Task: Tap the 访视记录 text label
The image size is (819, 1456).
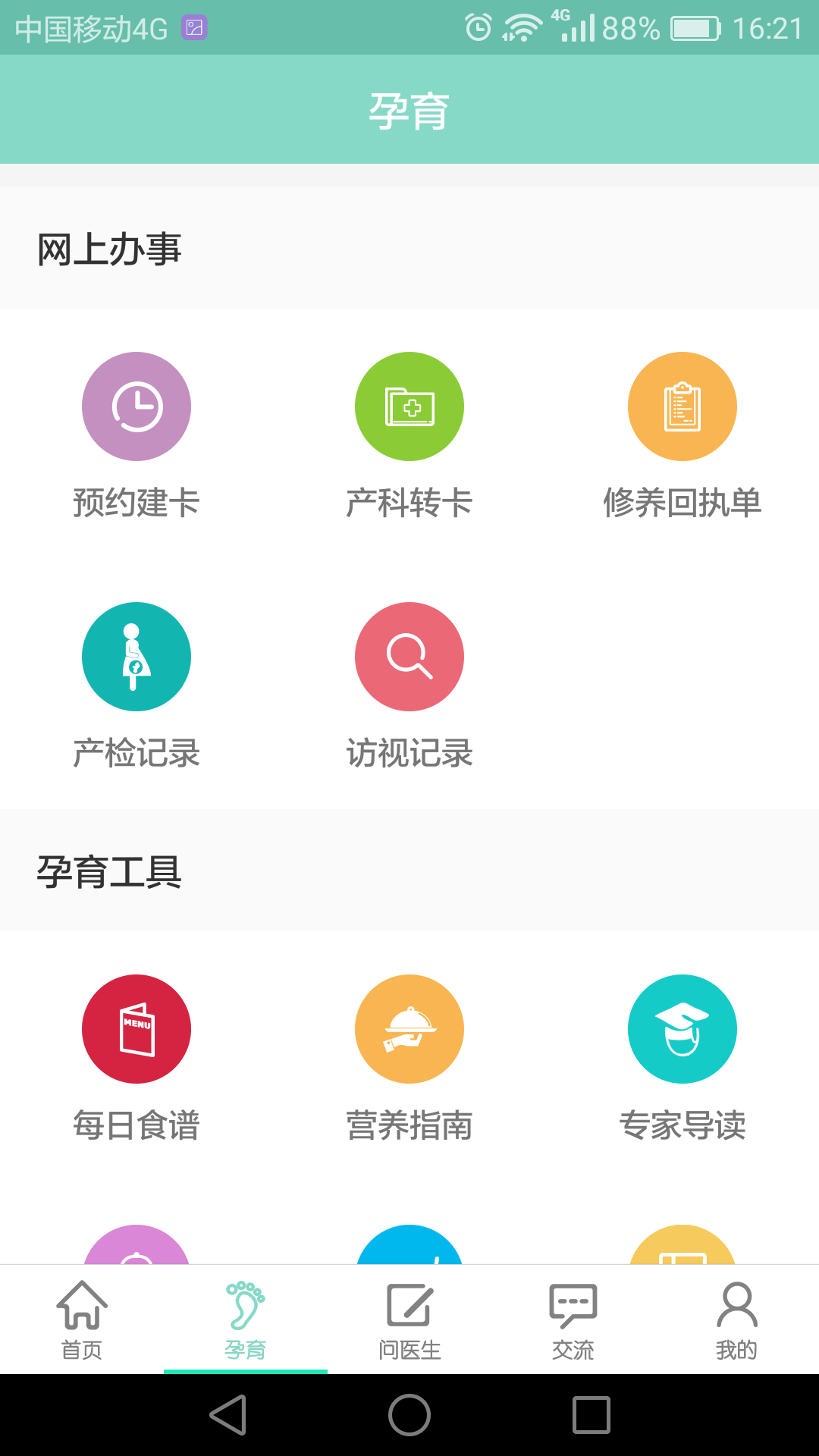Action: click(x=409, y=753)
